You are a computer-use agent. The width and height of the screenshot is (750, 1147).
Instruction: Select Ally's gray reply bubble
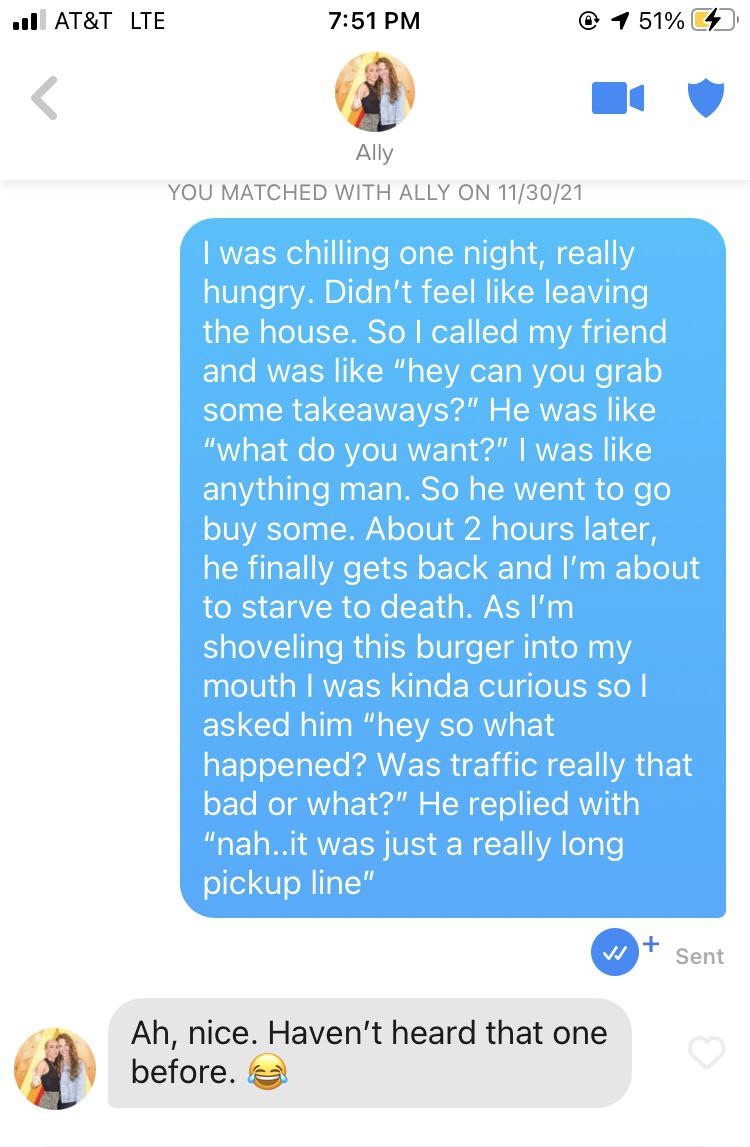(x=370, y=1053)
